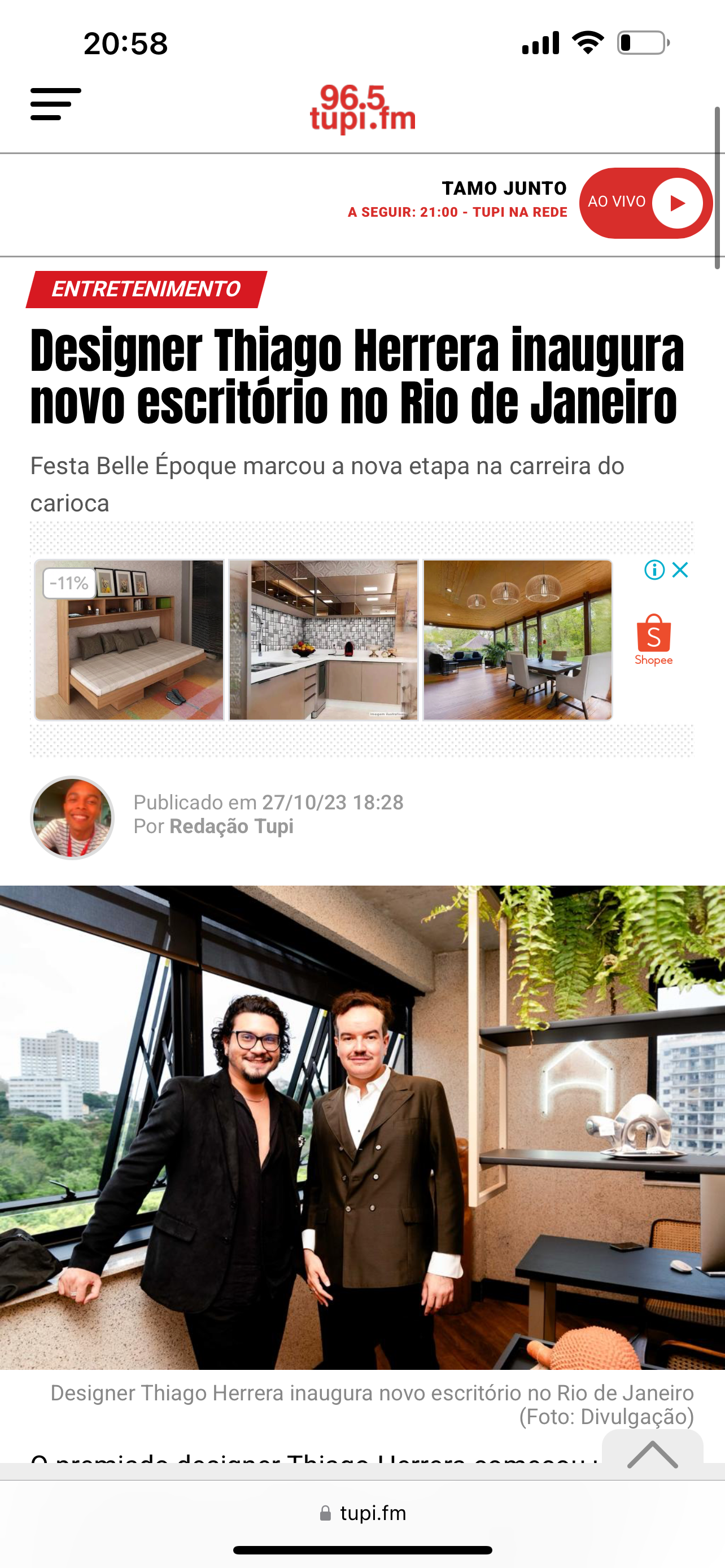The image size is (725, 1568).
Task: Open the hamburger menu
Action: 55,104
